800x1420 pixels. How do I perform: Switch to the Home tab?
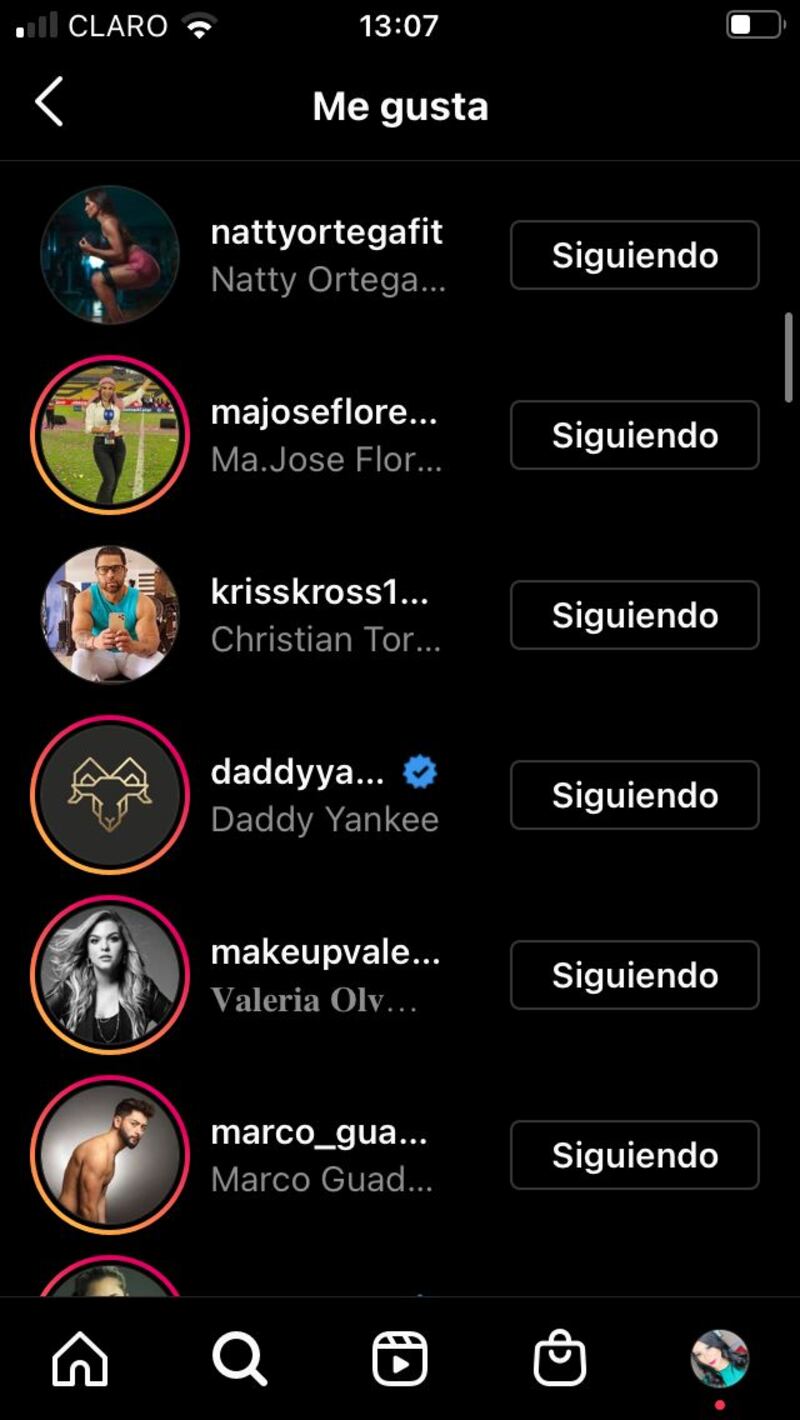(x=80, y=1360)
